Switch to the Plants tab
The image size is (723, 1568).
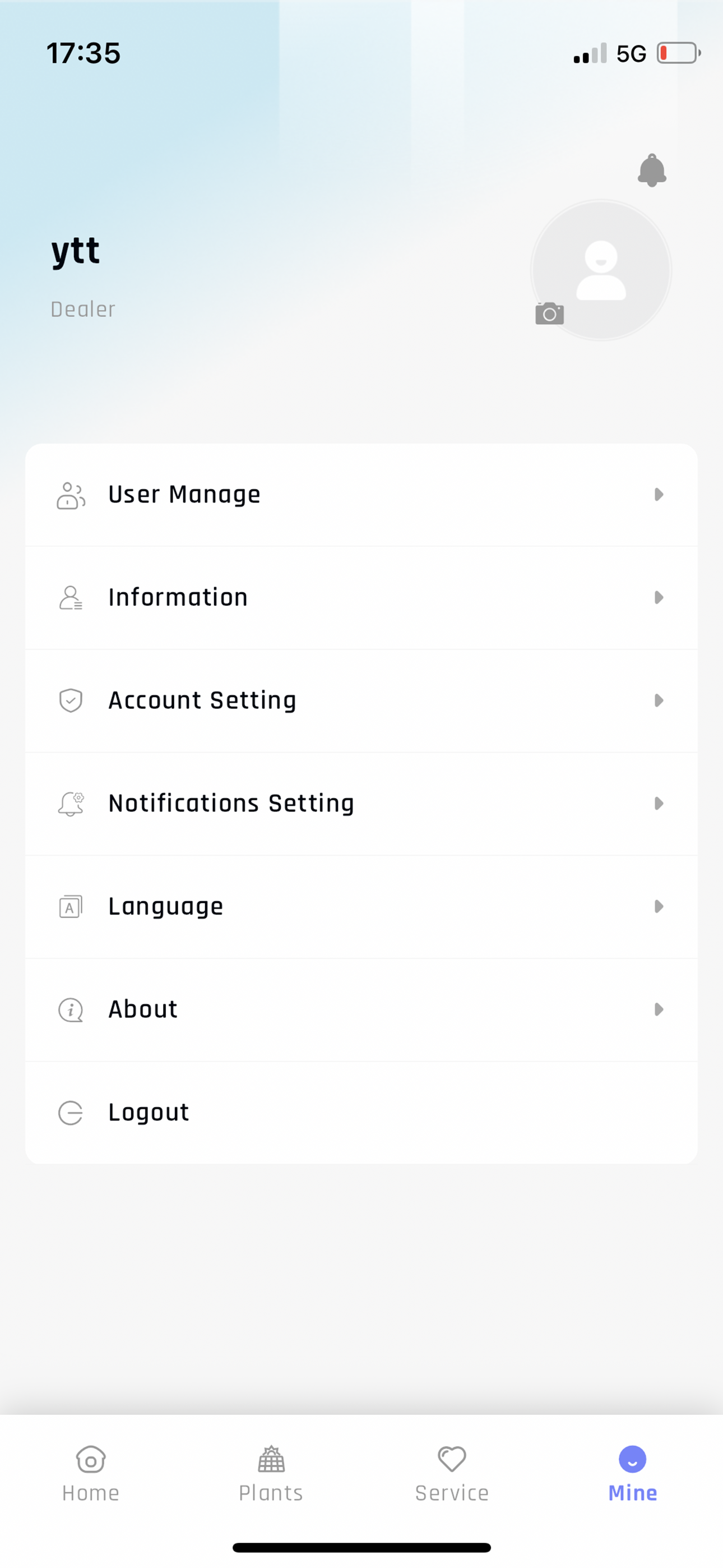coord(271,1474)
